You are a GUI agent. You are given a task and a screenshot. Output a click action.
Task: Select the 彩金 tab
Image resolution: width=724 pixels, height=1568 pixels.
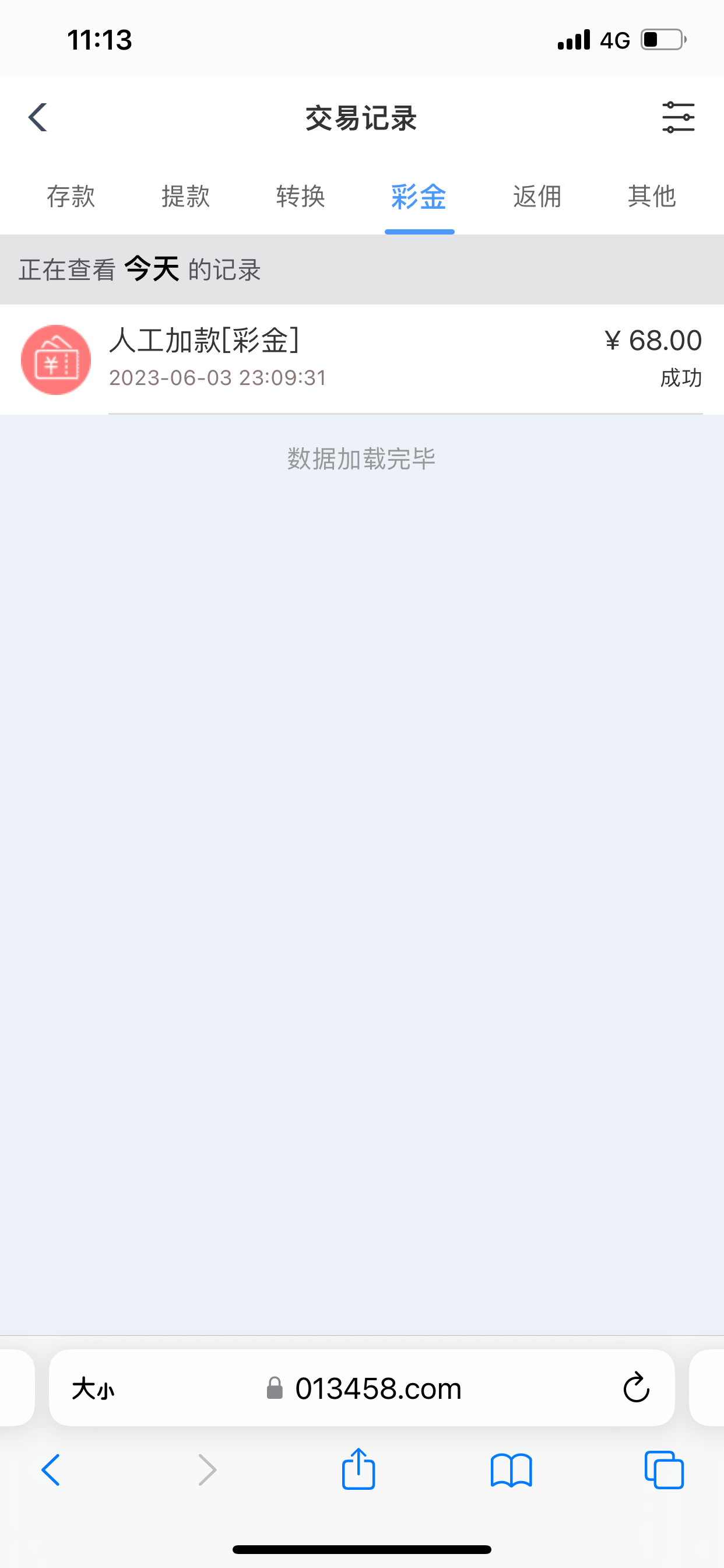[x=419, y=197]
